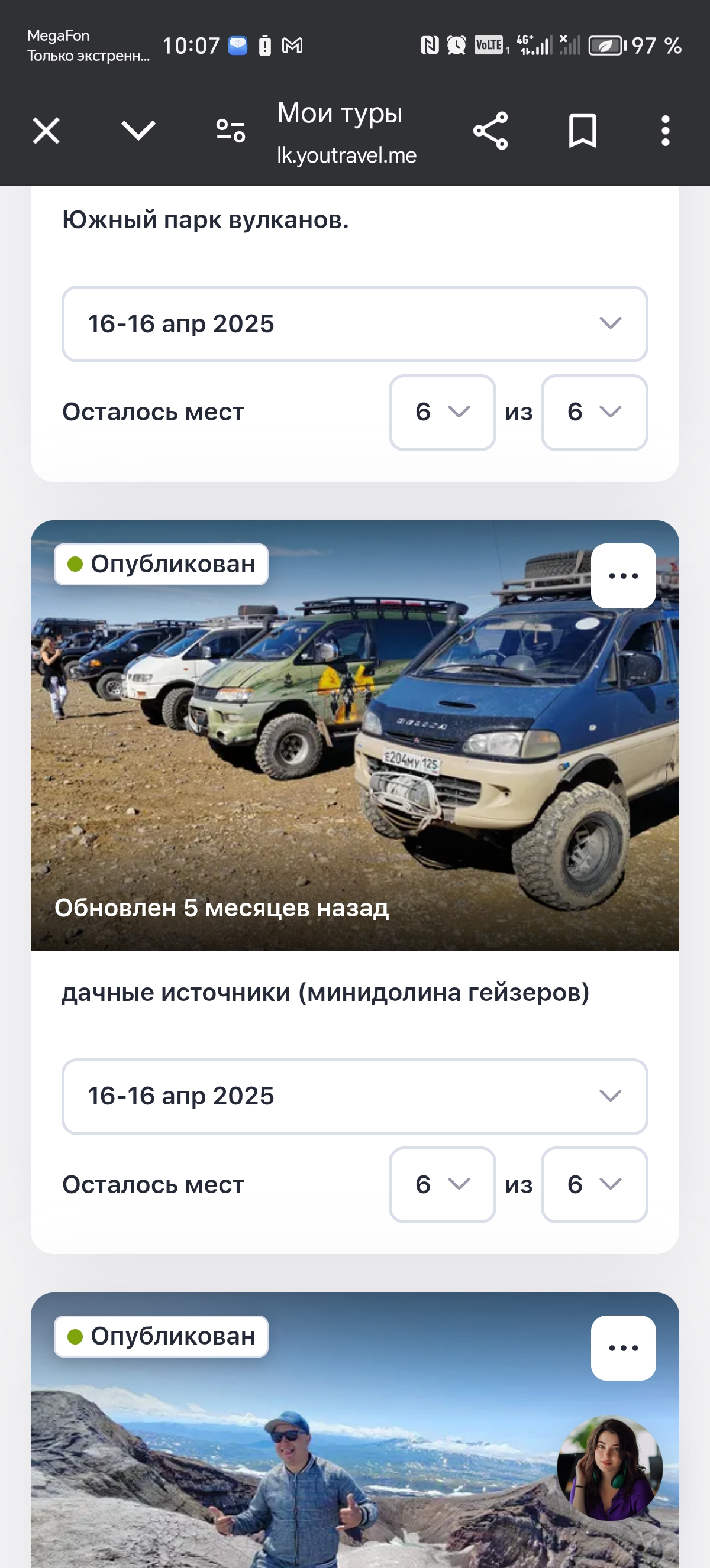This screenshot has width=710, height=1568.
Task: Open options menu on дачные источники tour card
Action: coord(623,576)
